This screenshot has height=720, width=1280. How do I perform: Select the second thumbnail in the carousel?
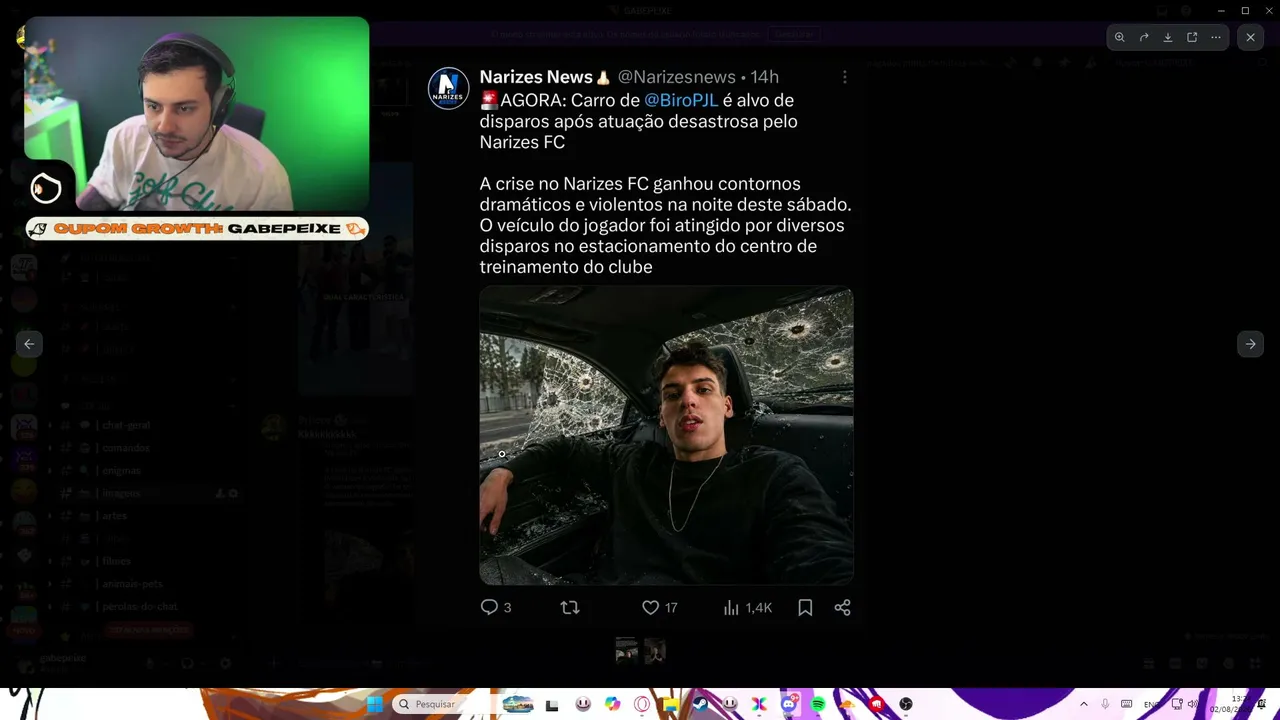[x=654, y=651]
